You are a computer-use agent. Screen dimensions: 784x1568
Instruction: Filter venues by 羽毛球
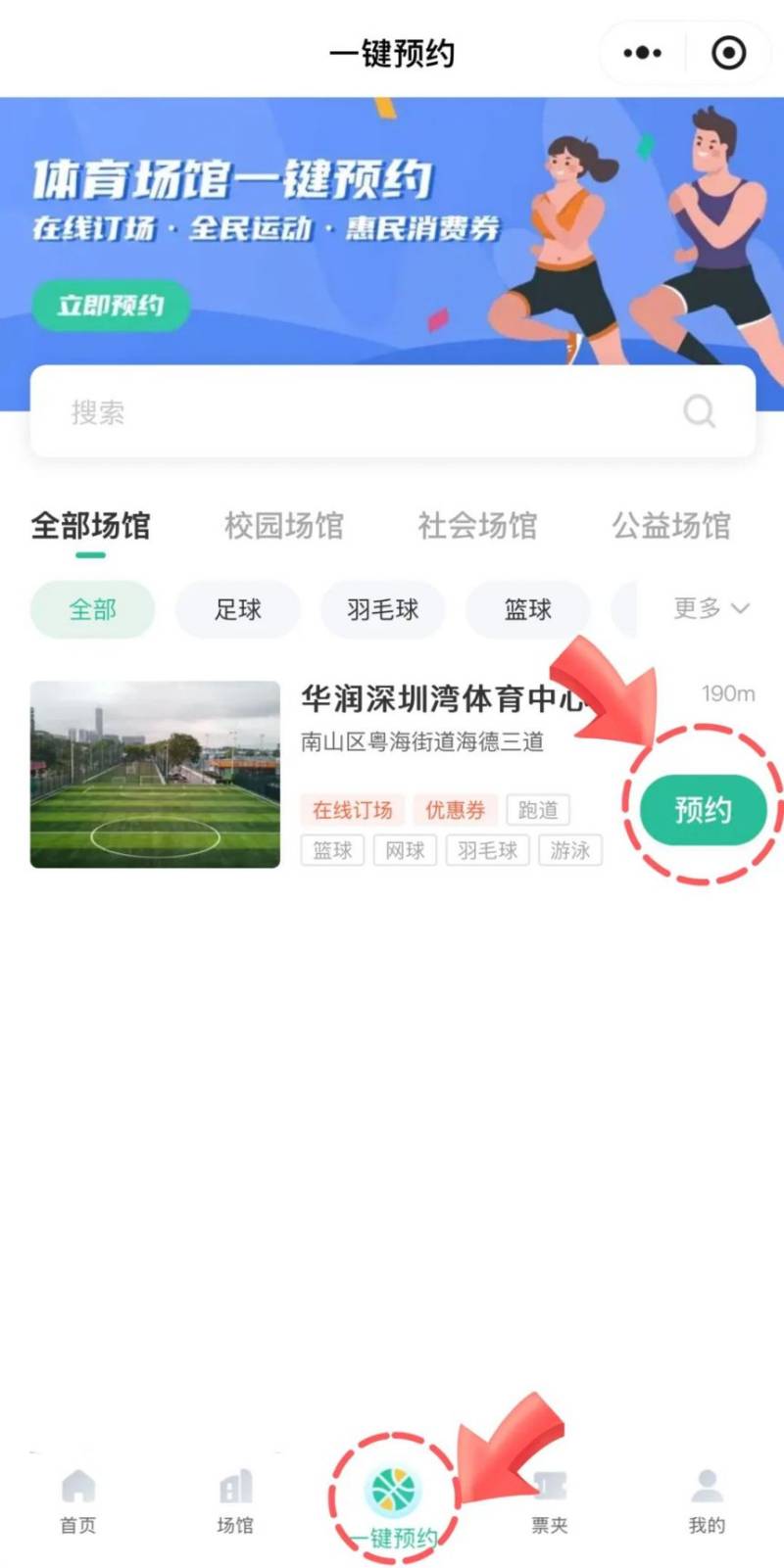pyautogui.click(x=383, y=609)
